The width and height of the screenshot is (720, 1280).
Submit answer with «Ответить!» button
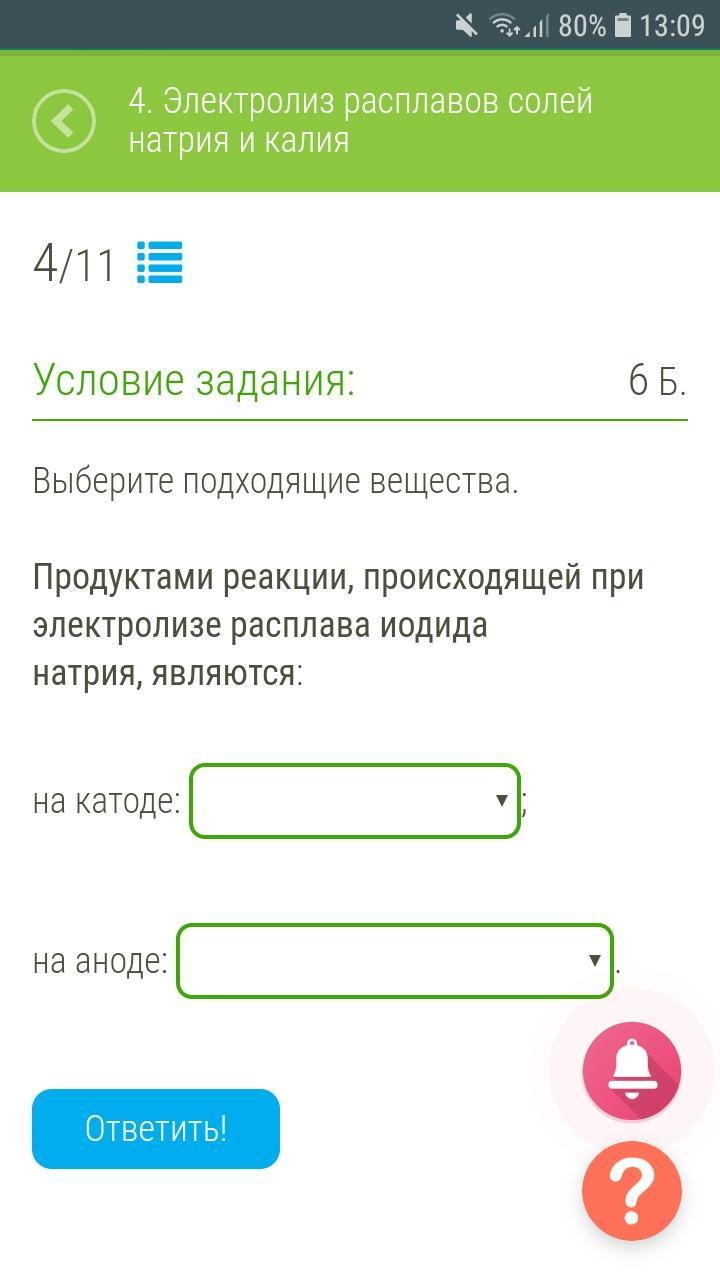[x=156, y=1129]
